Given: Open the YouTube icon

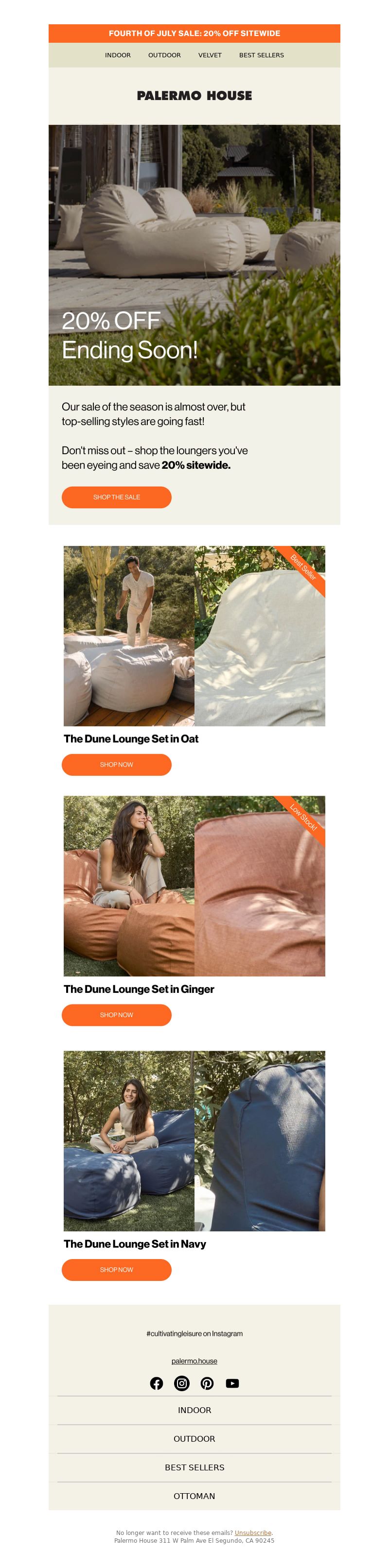Looking at the screenshot, I should coord(232,1383).
